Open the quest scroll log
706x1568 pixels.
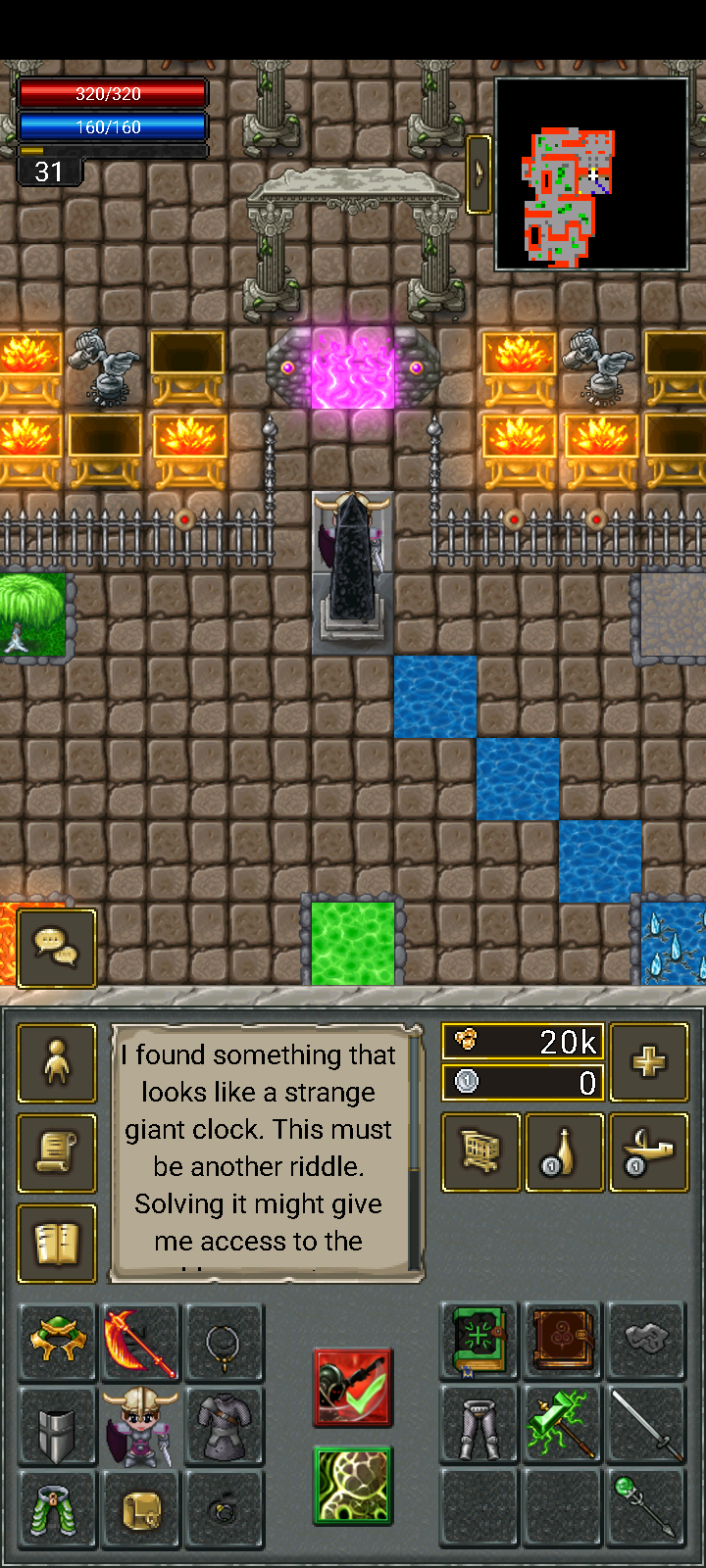[x=57, y=1153]
